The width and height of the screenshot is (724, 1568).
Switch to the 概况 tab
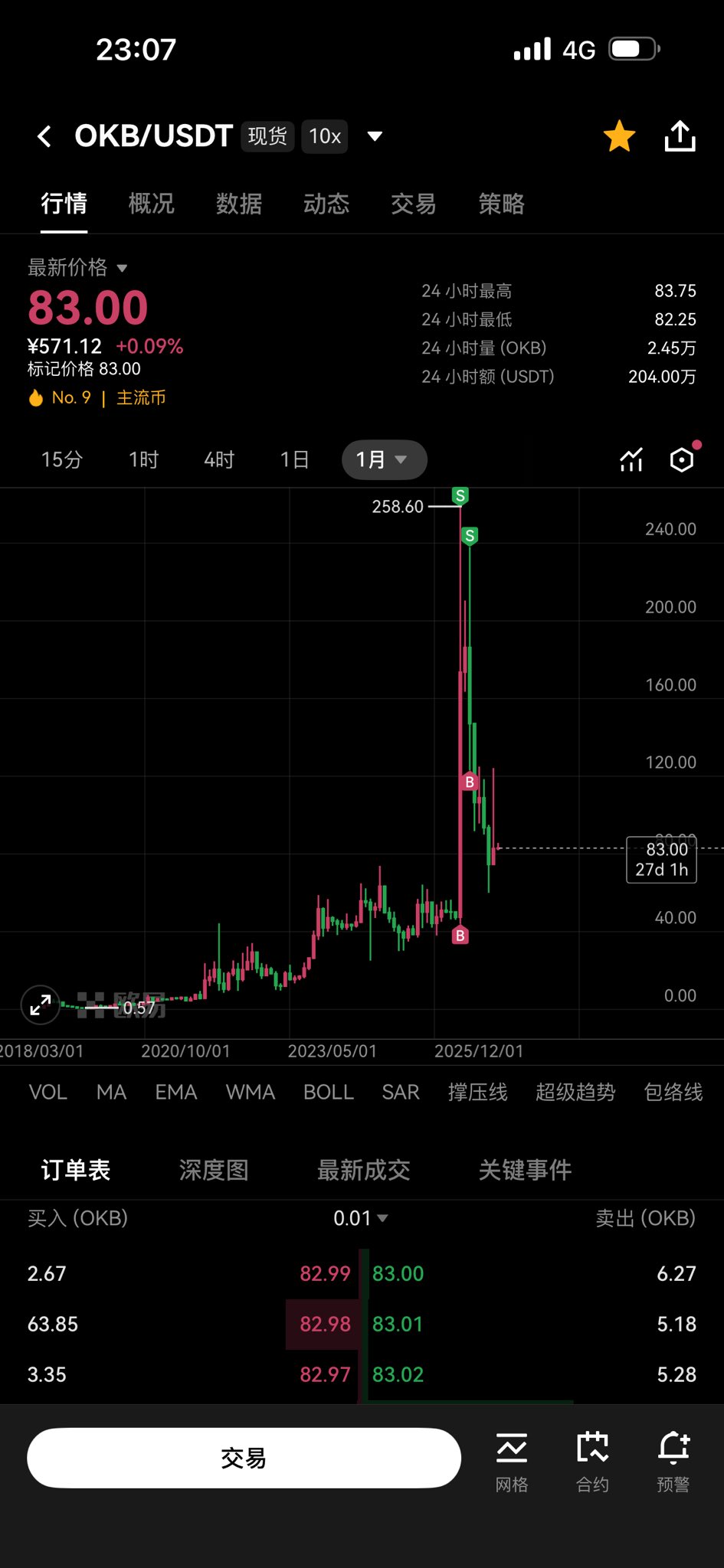pos(151,204)
